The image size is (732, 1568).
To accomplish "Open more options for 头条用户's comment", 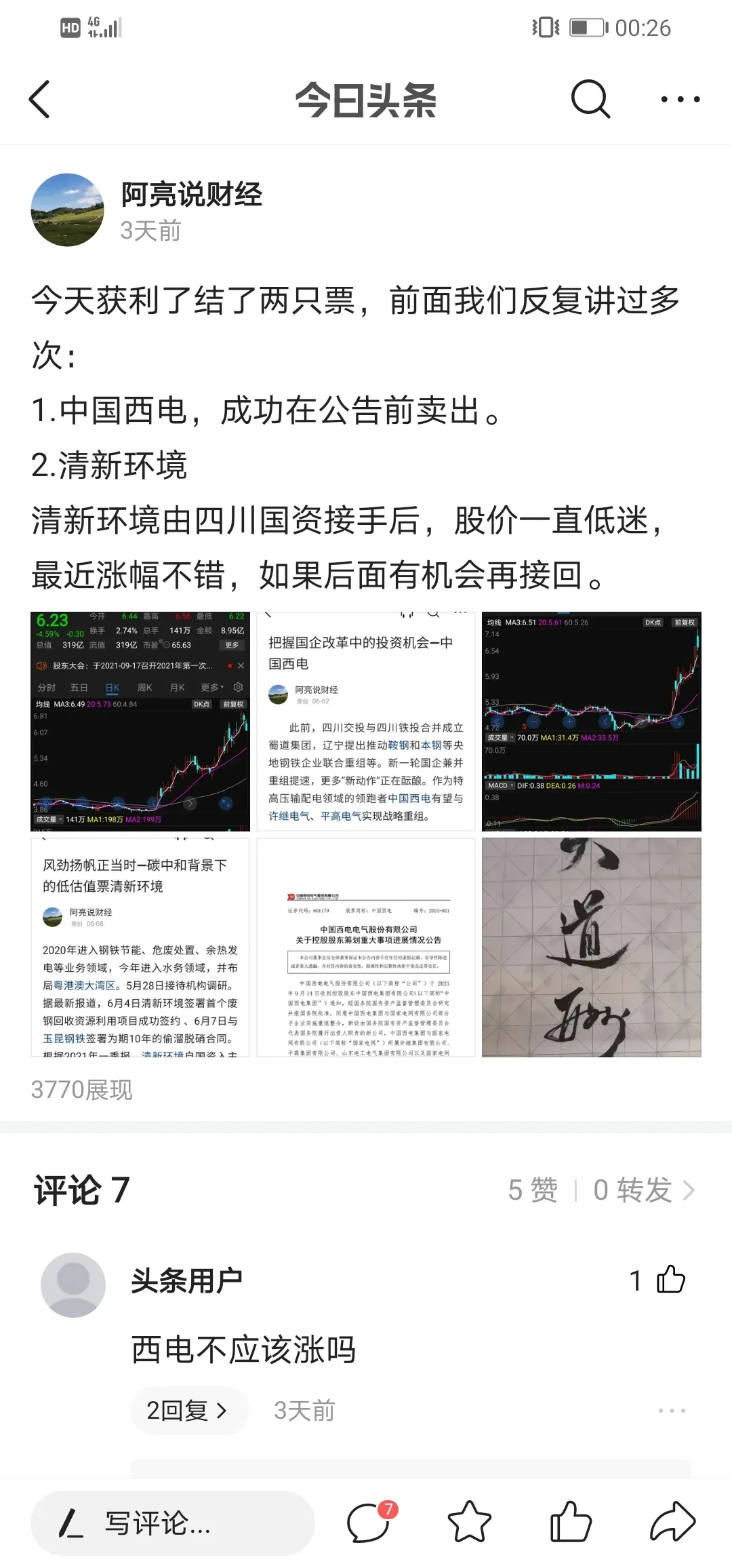I will 672,1411.
